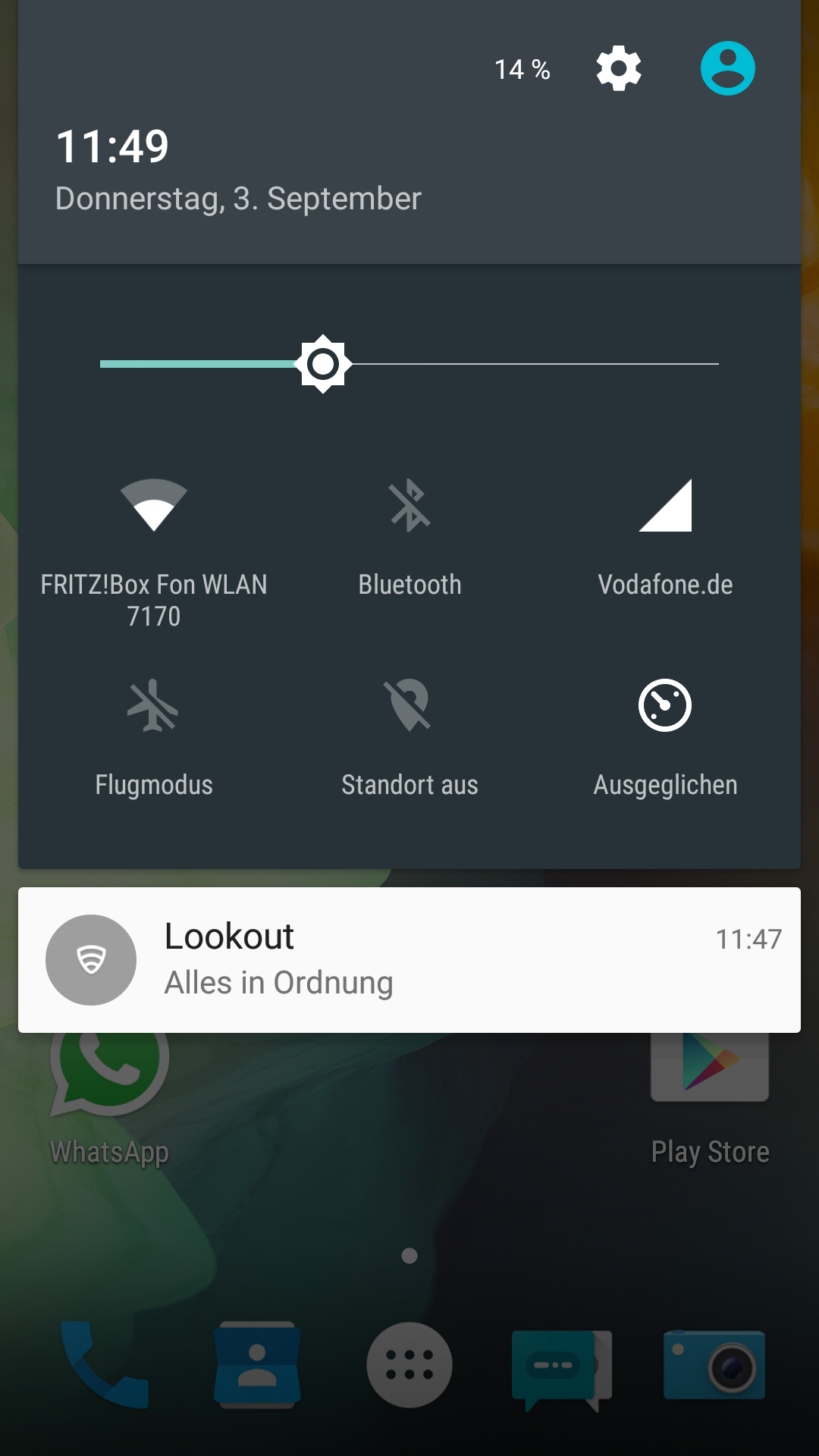Tap the time 11:49 to open clock
The height and width of the screenshot is (1456, 819).
(112, 146)
